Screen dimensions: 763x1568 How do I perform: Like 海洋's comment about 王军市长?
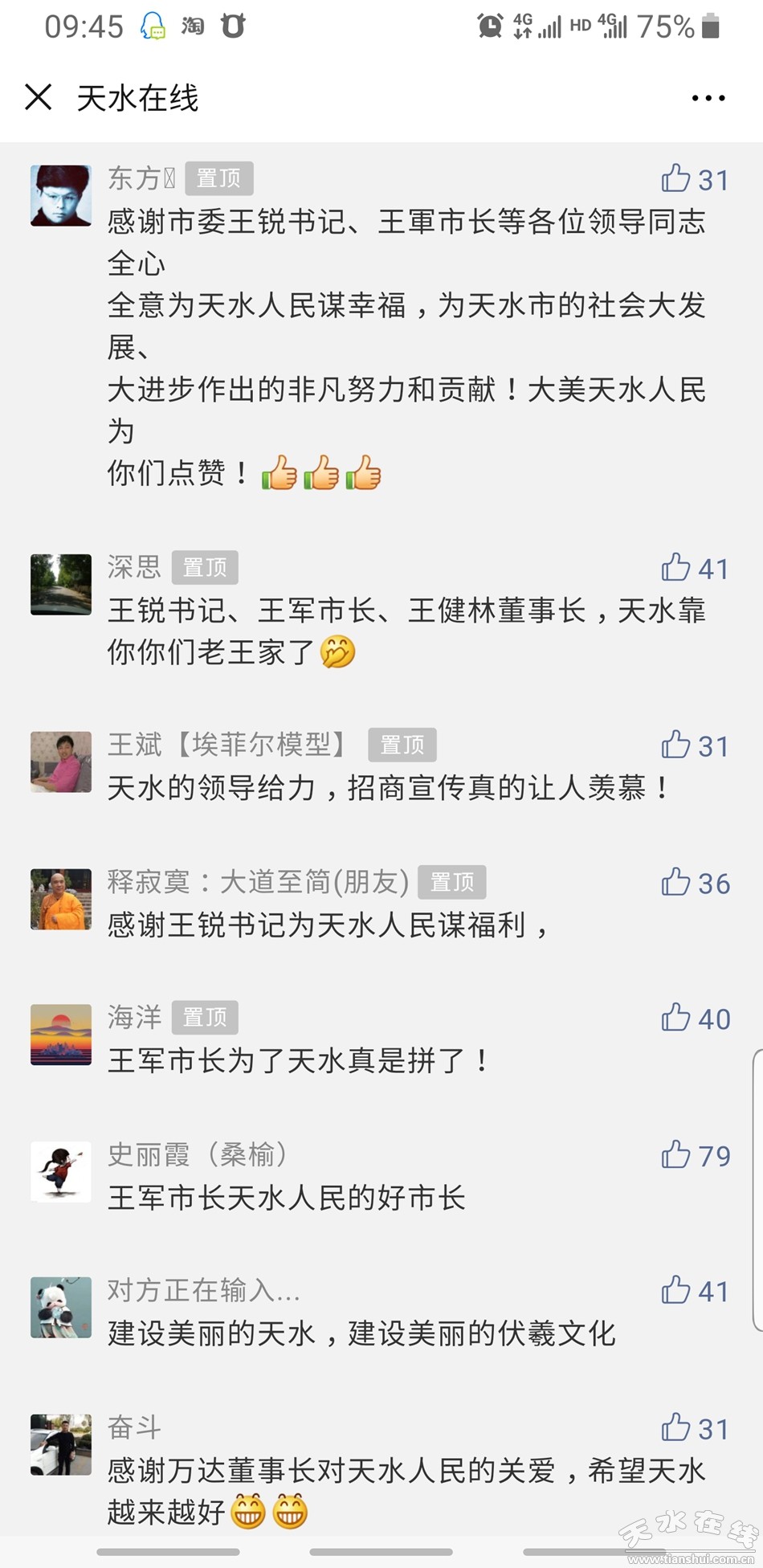click(x=676, y=1018)
